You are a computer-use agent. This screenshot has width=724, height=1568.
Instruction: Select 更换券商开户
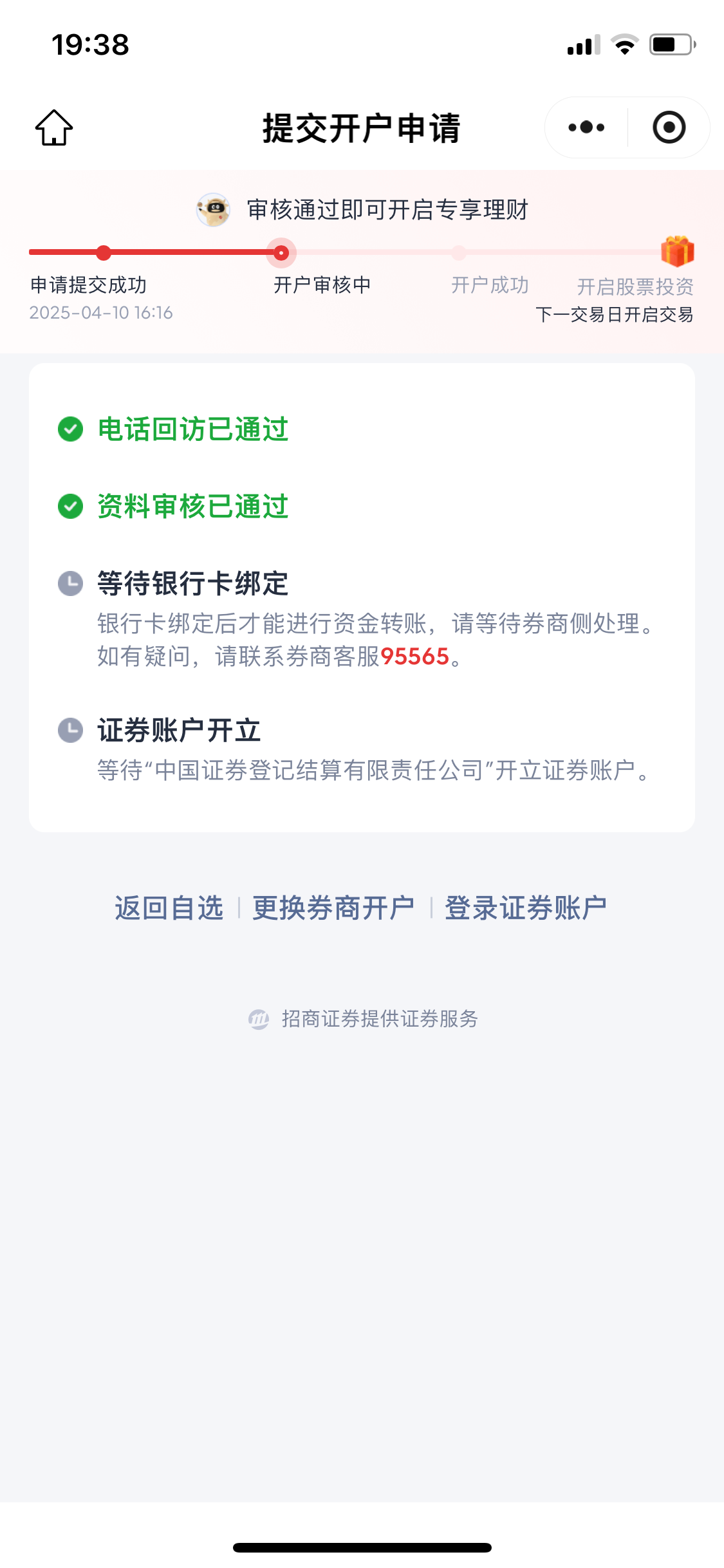pyautogui.click(x=333, y=908)
